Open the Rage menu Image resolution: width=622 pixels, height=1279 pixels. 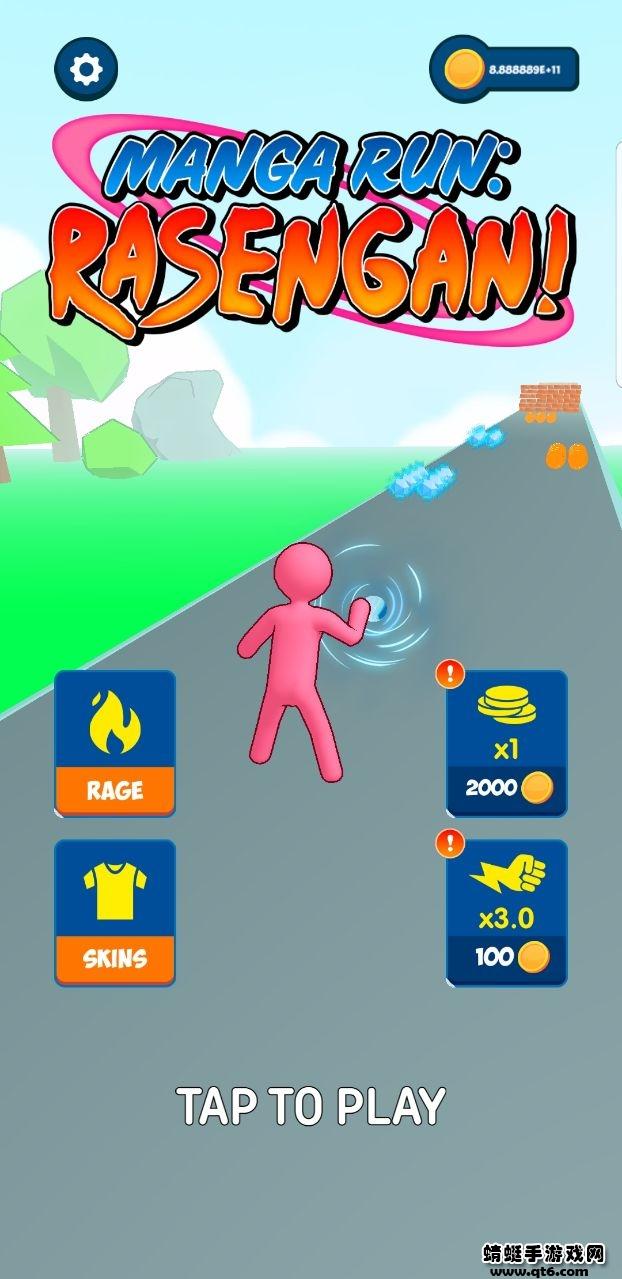[115, 744]
